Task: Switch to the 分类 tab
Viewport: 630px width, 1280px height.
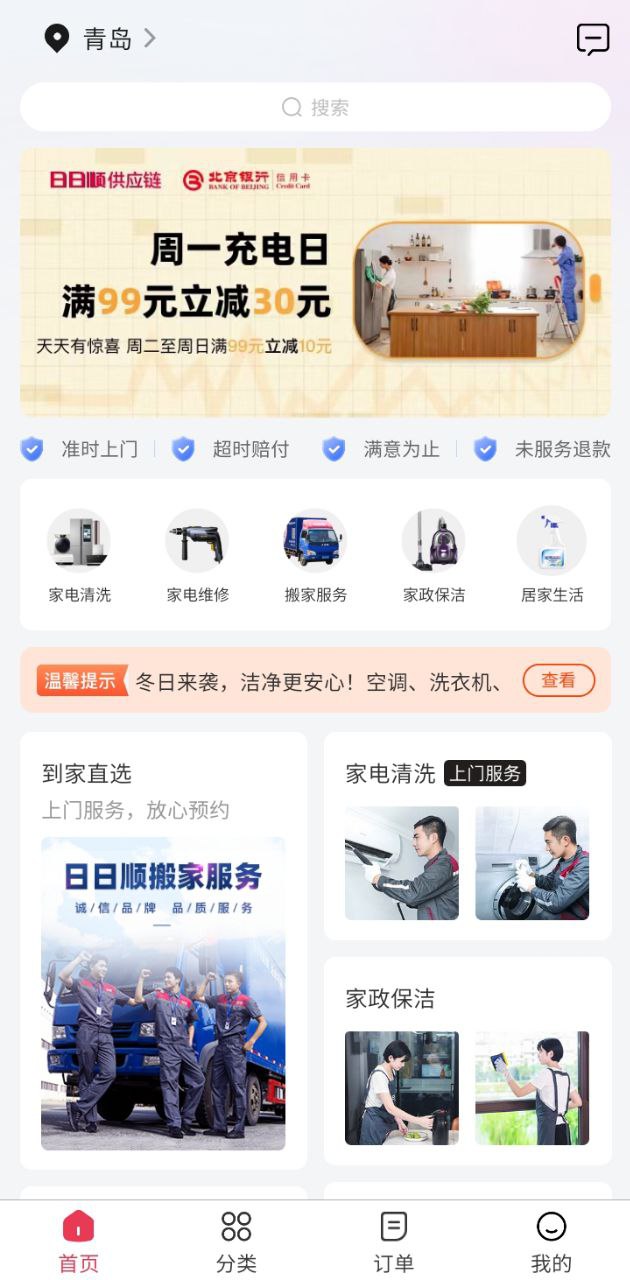Action: tap(236, 1241)
